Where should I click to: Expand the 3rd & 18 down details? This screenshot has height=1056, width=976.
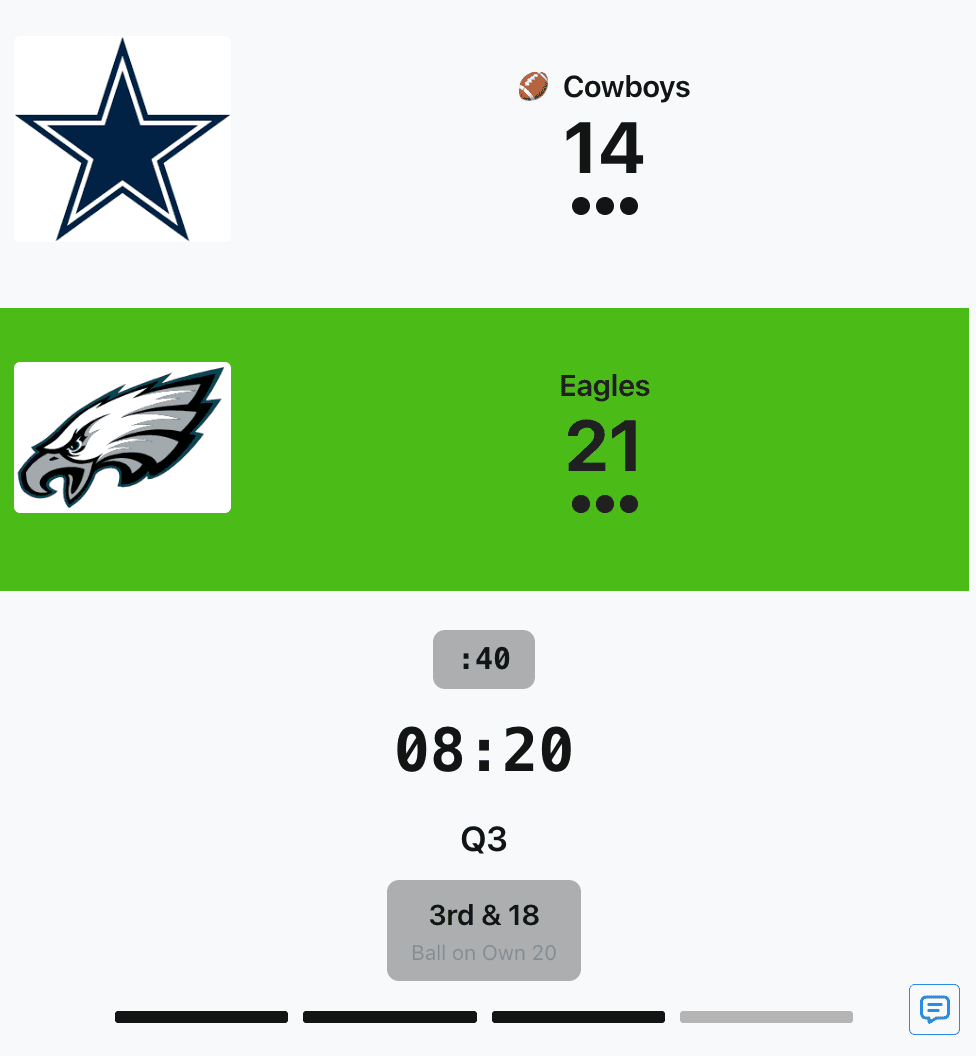484,915
